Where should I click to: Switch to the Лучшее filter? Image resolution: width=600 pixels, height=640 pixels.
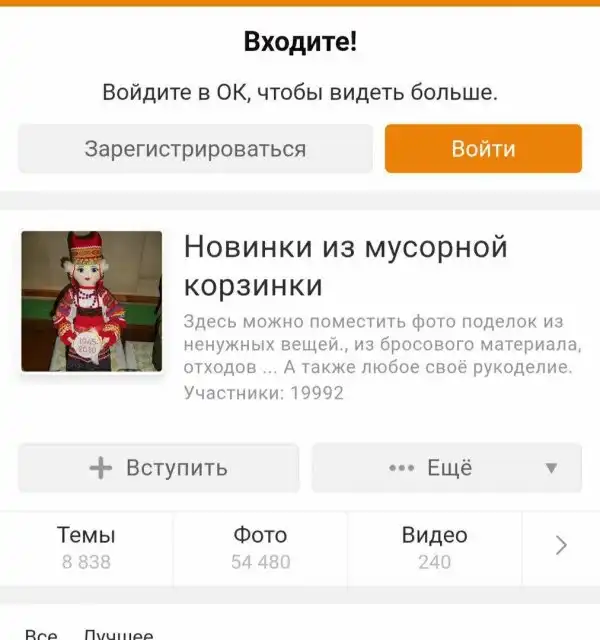pyautogui.click(x=118, y=634)
